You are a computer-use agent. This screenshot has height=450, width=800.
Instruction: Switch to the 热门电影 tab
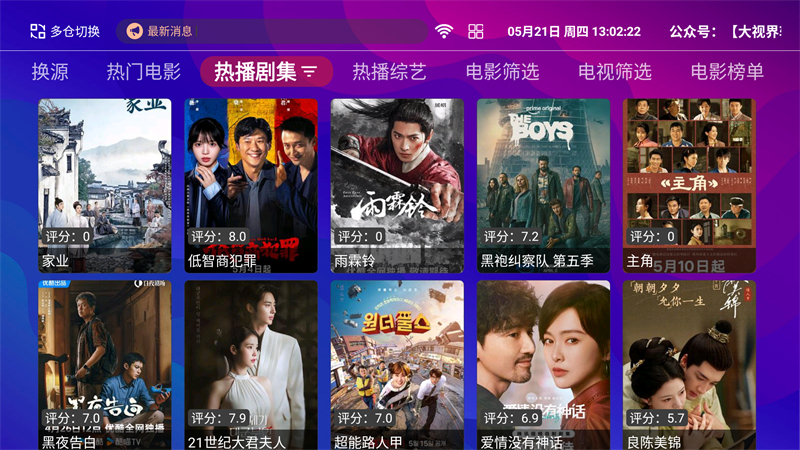144,72
